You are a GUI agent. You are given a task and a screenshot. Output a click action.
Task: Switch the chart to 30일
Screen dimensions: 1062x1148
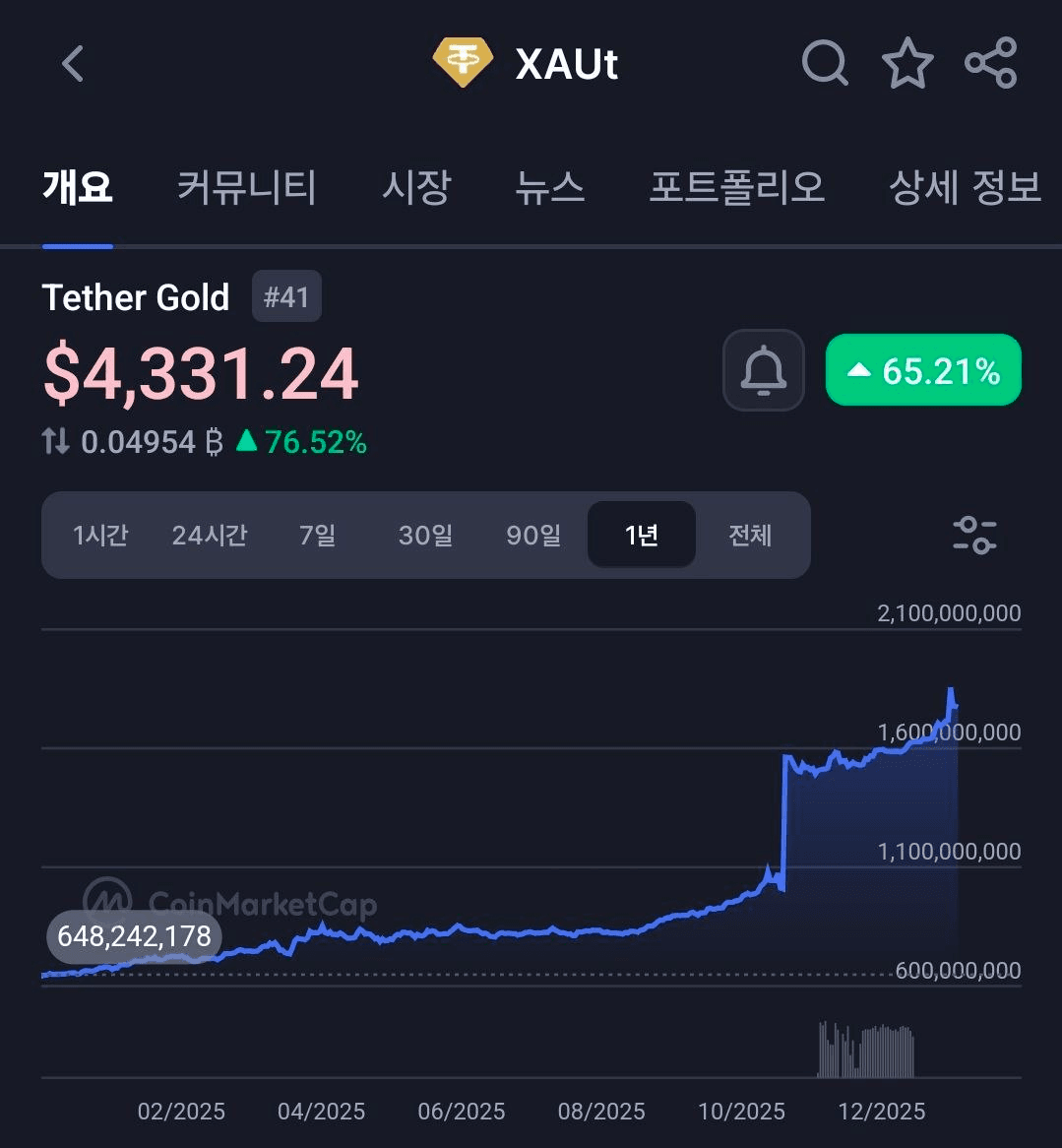click(x=425, y=536)
